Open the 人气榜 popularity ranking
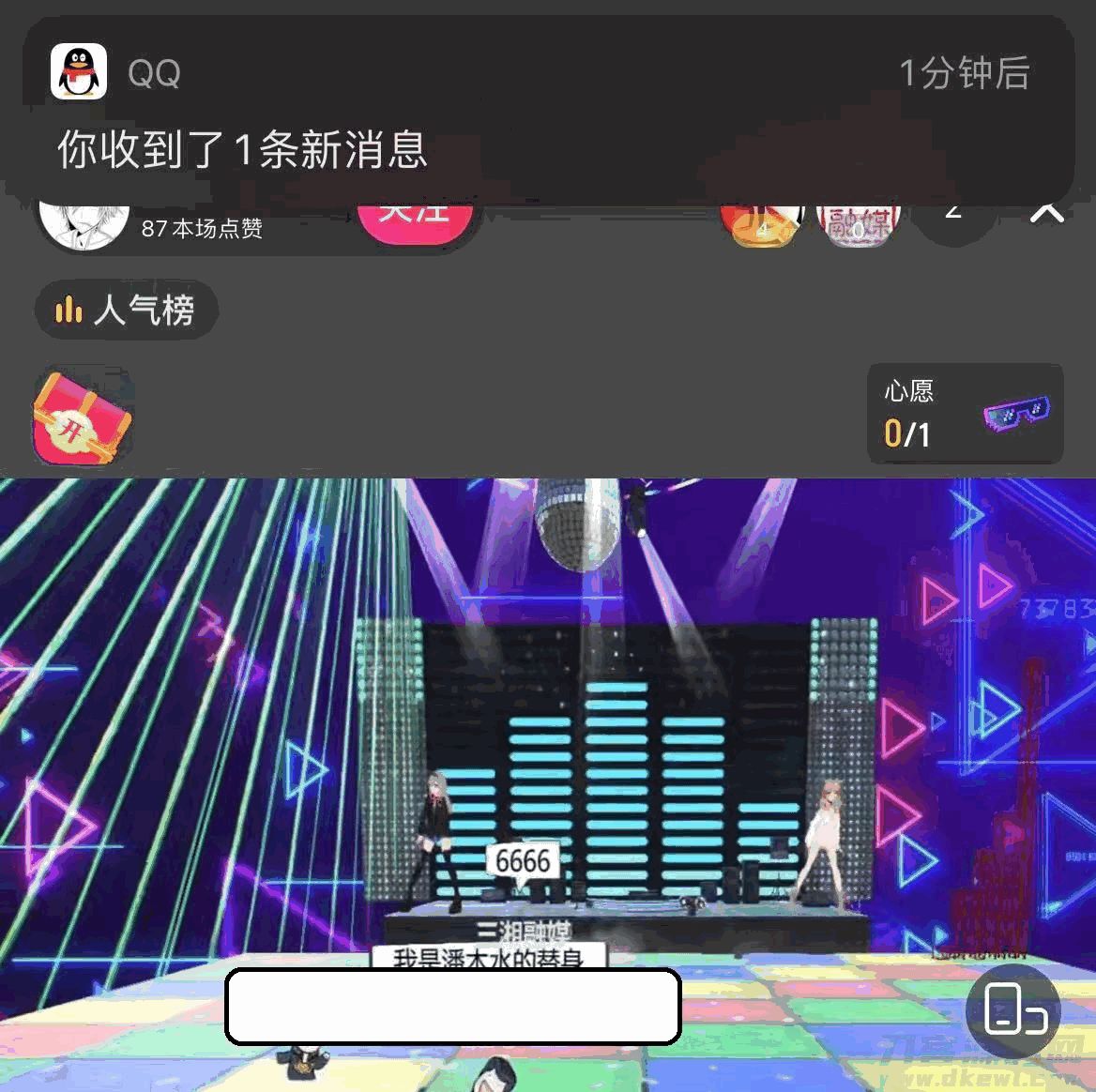The image size is (1096, 1092). point(127,310)
